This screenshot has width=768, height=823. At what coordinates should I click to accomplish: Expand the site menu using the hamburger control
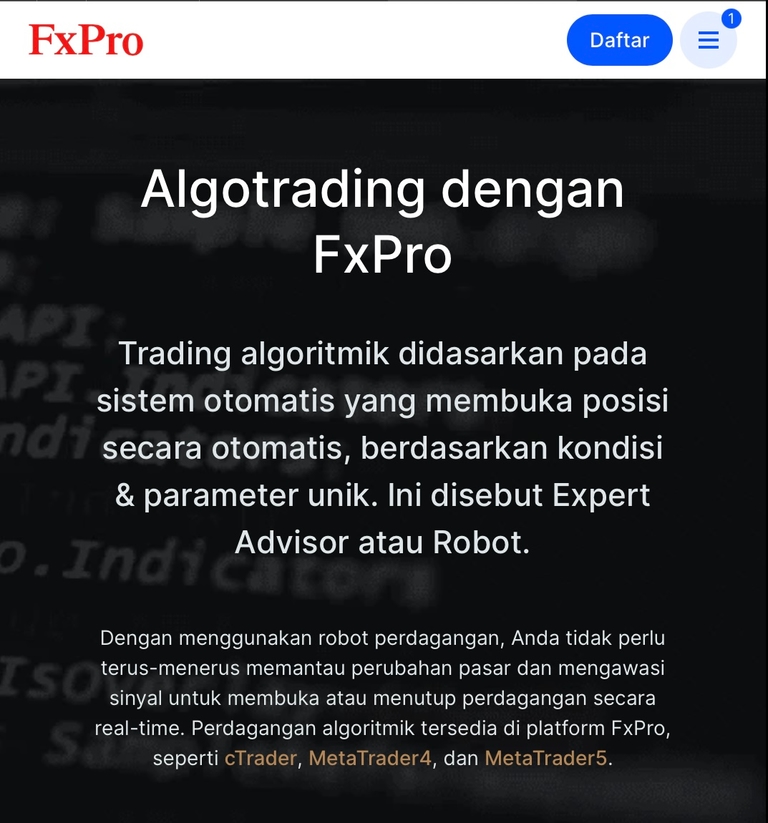(x=708, y=40)
